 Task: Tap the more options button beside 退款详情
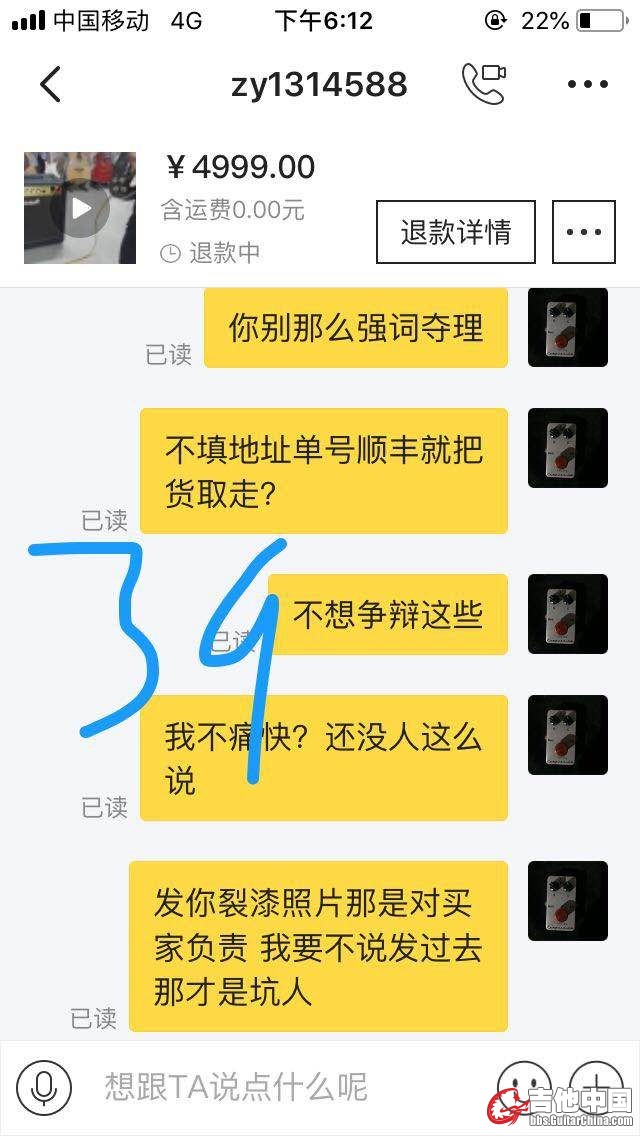[x=584, y=232]
